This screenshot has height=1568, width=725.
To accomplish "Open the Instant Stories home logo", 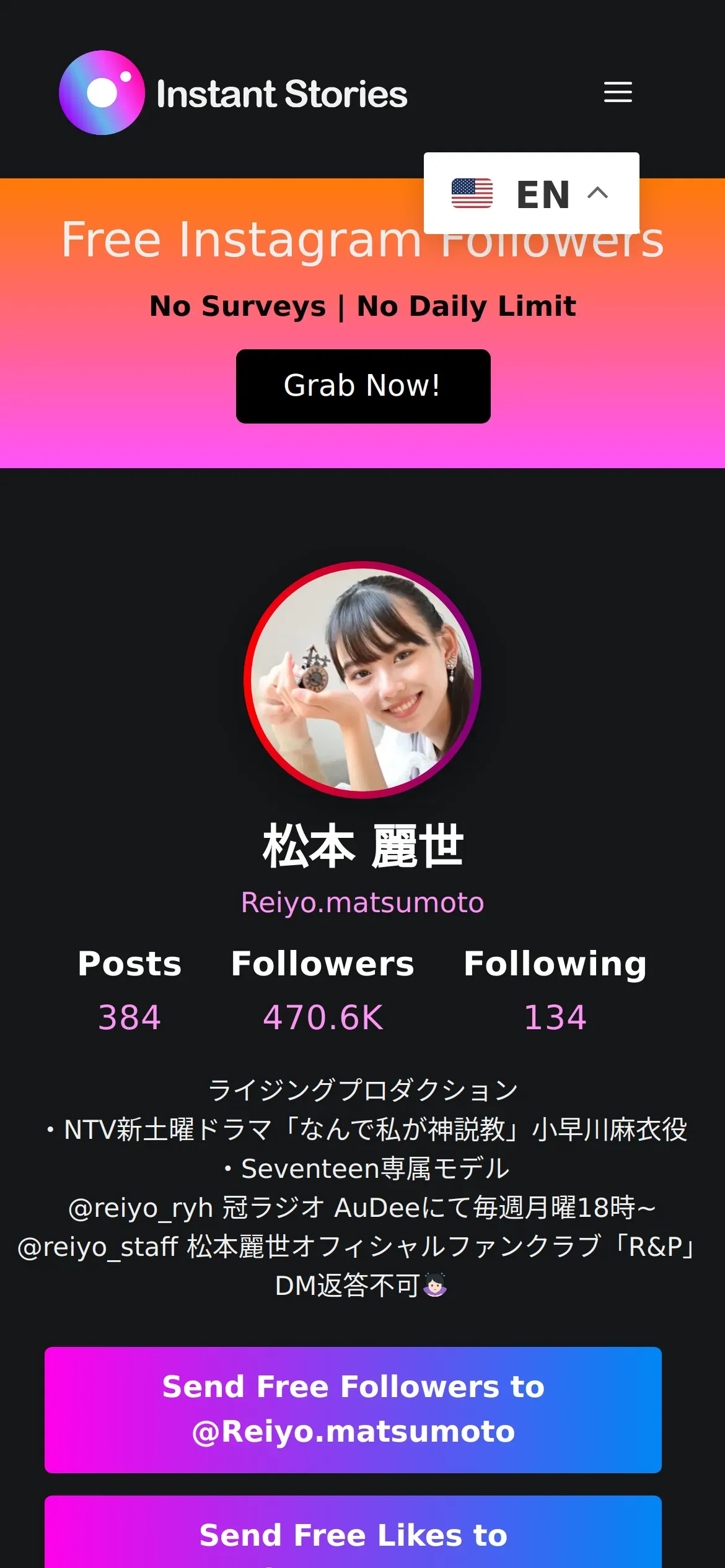I will point(233,93).
